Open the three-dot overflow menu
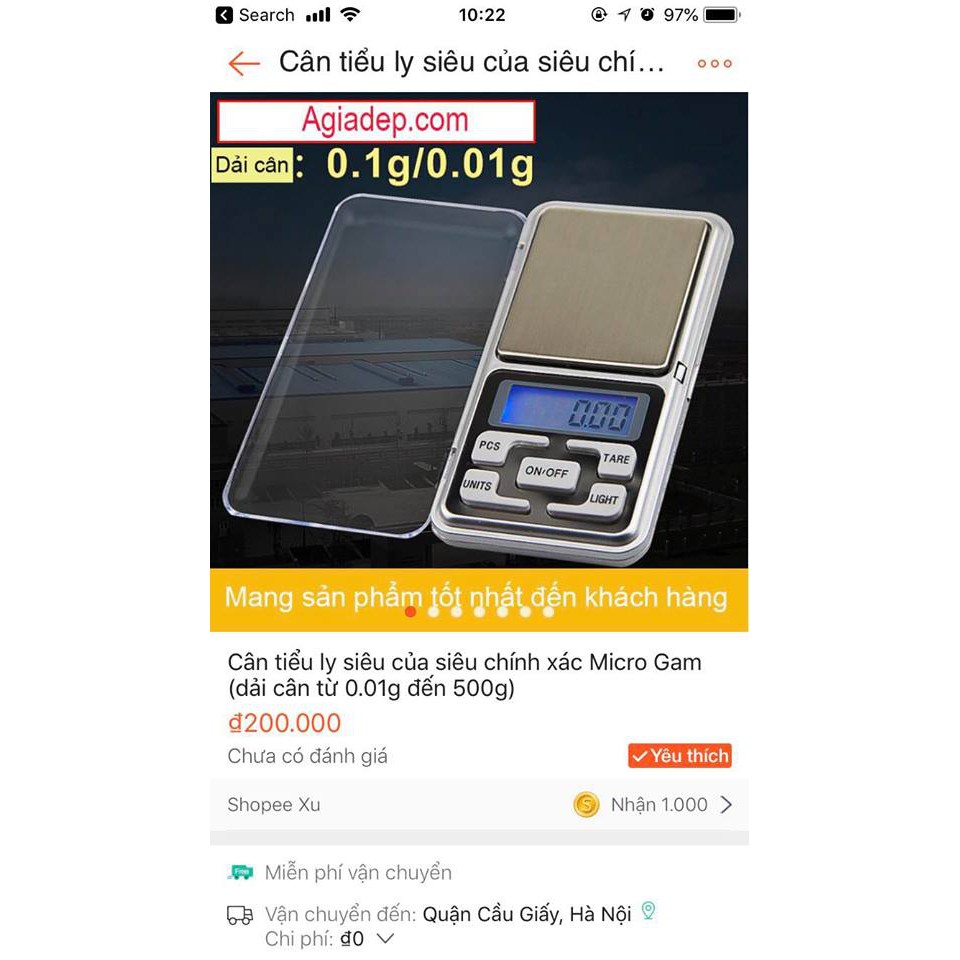The width and height of the screenshot is (960, 960). (x=714, y=64)
